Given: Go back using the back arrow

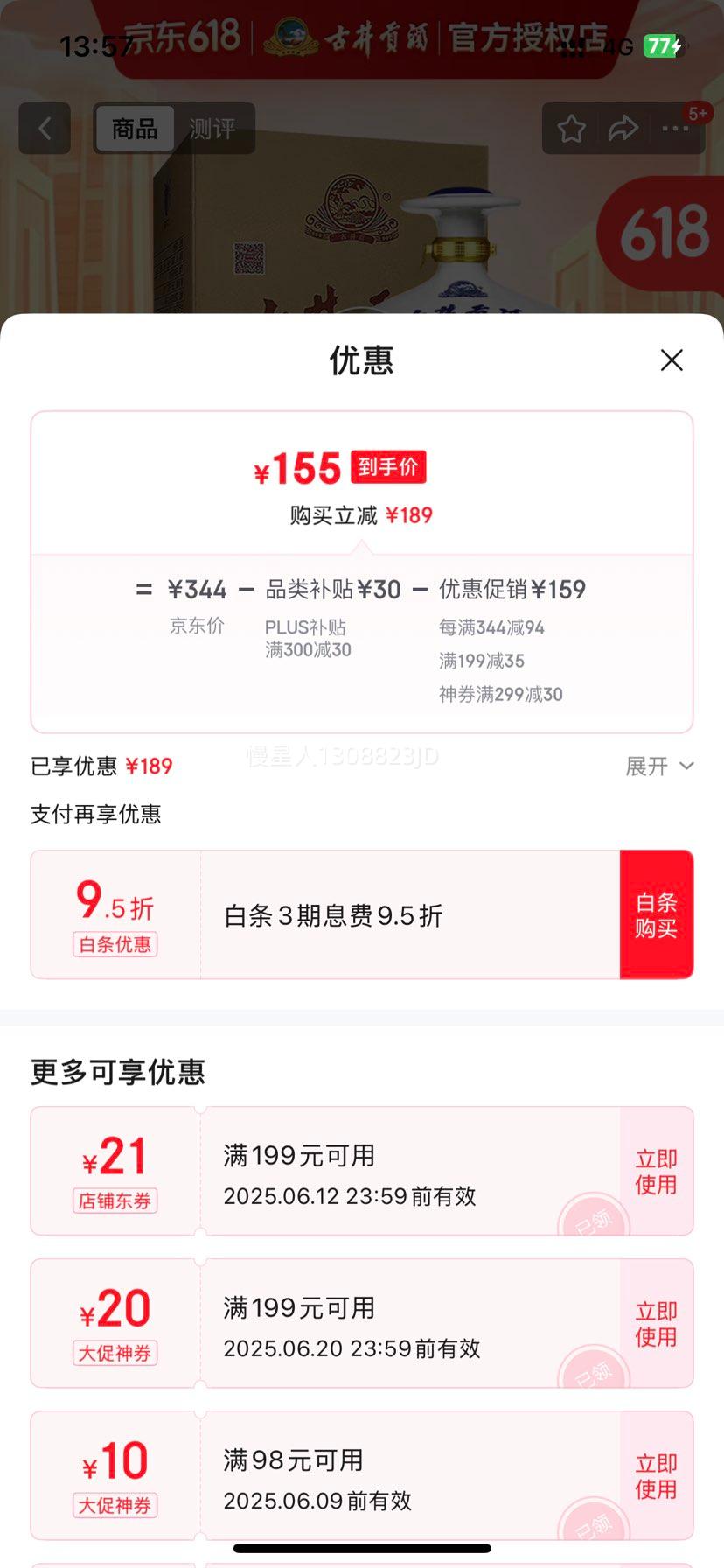Looking at the screenshot, I should [x=45, y=129].
